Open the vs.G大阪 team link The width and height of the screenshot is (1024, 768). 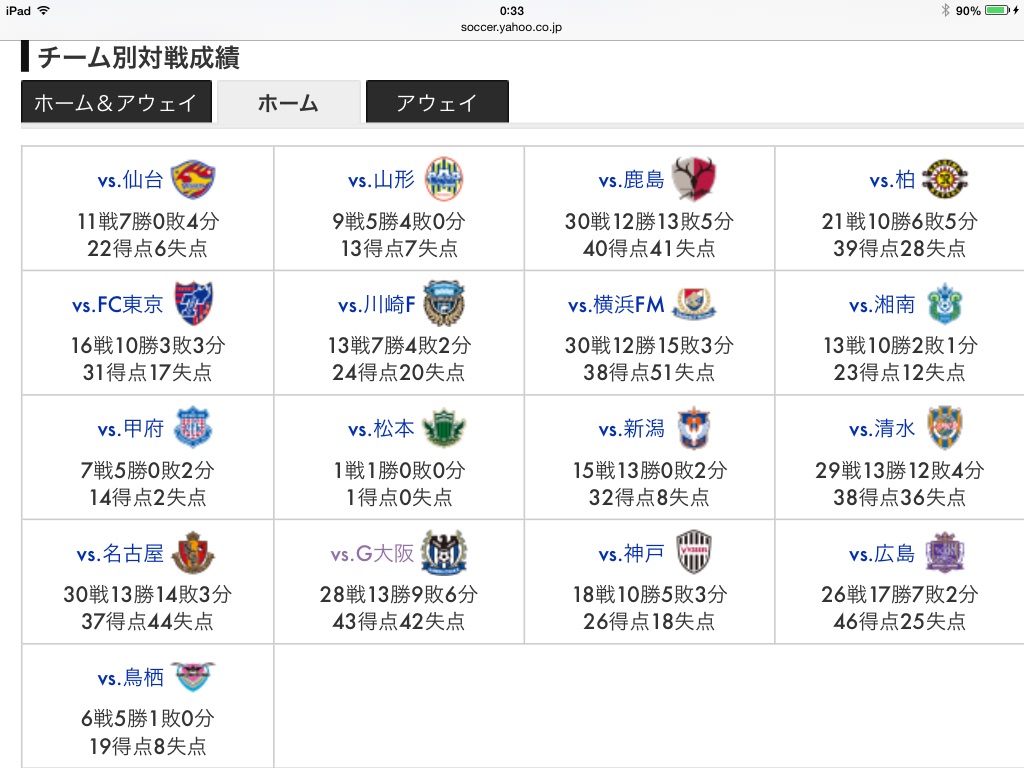tap(372, 555)
